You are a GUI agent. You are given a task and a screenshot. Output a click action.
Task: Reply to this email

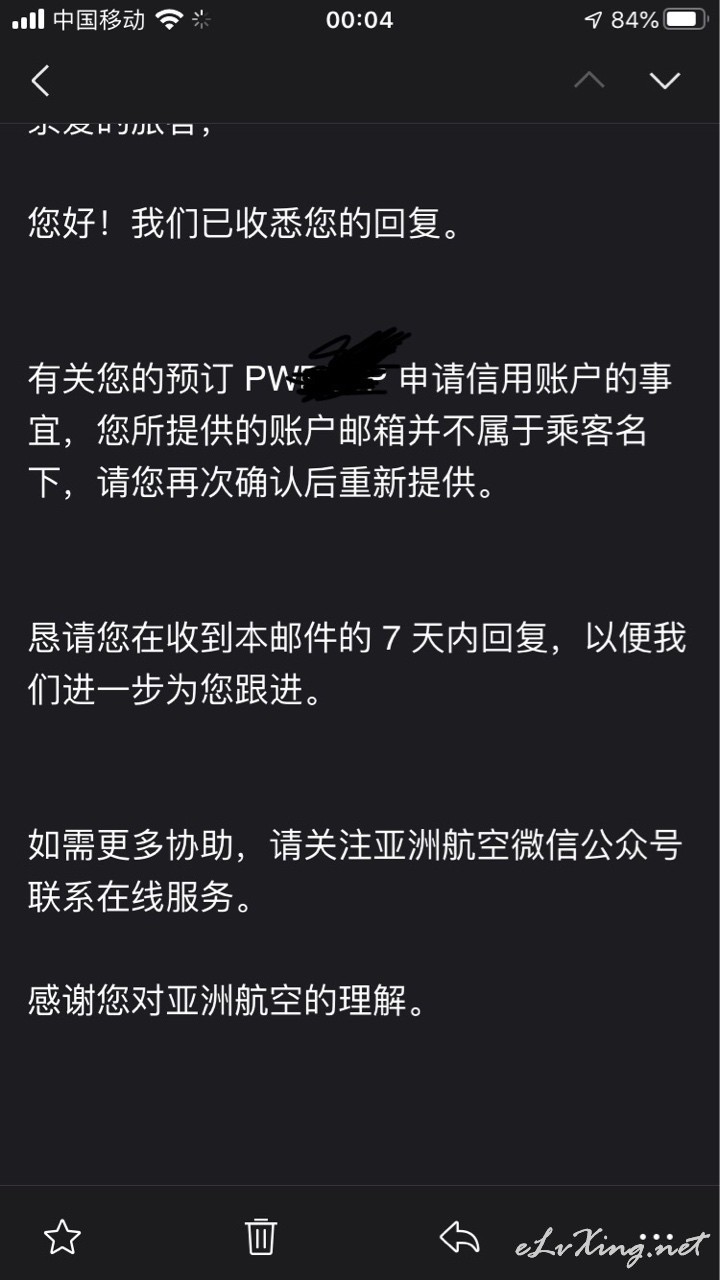pos(459,1237)
